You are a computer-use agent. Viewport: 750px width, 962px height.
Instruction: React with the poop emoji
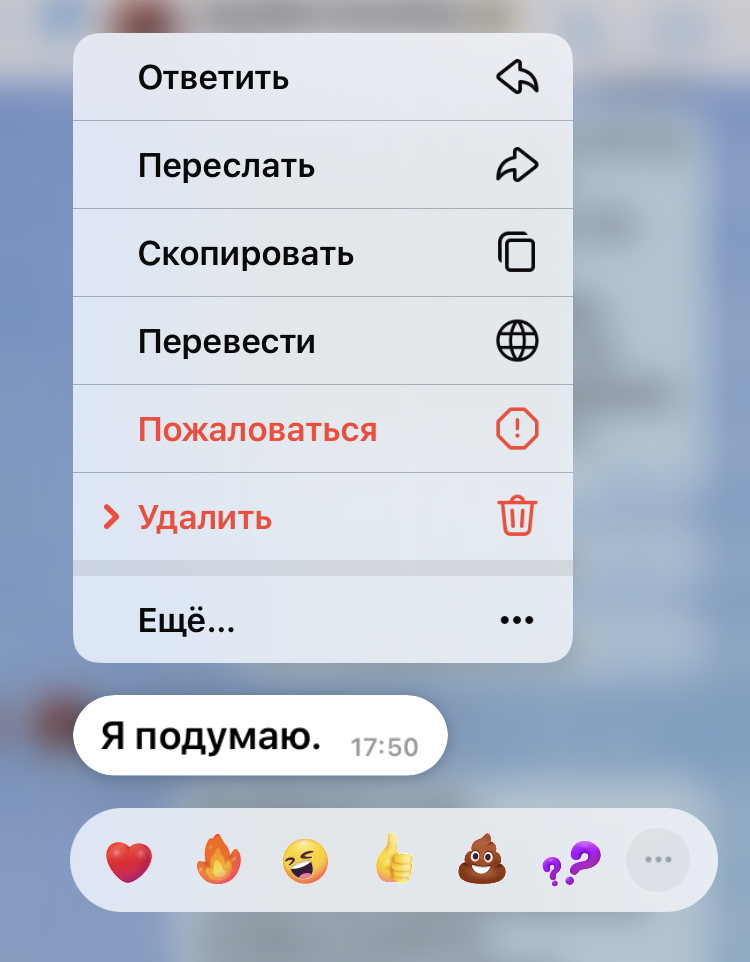[482, 860]
